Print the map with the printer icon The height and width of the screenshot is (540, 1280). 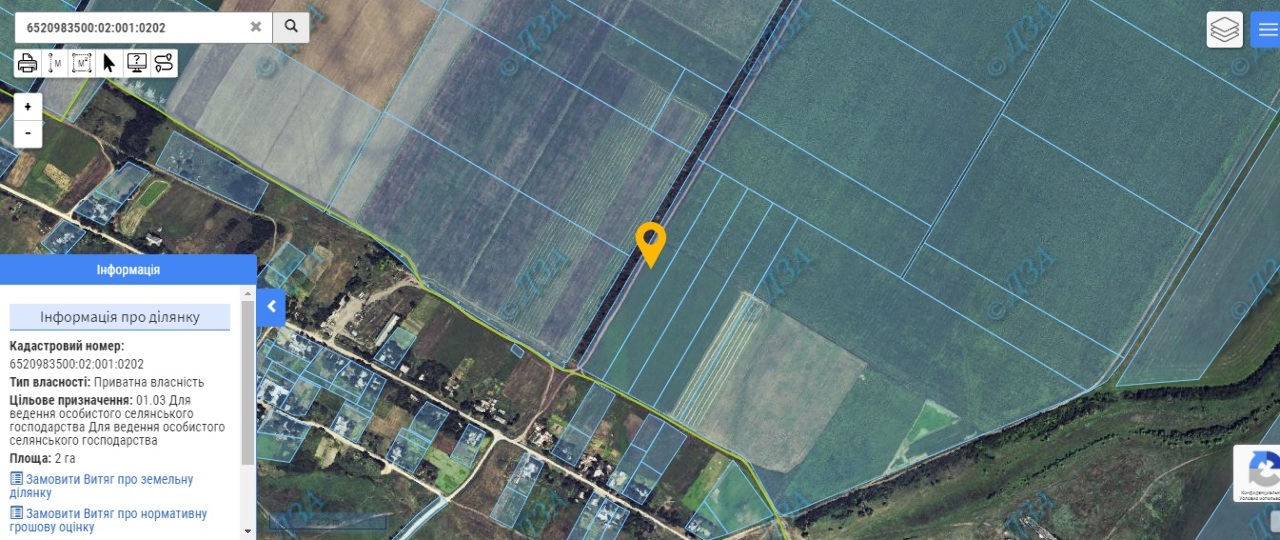coord(28,63)
